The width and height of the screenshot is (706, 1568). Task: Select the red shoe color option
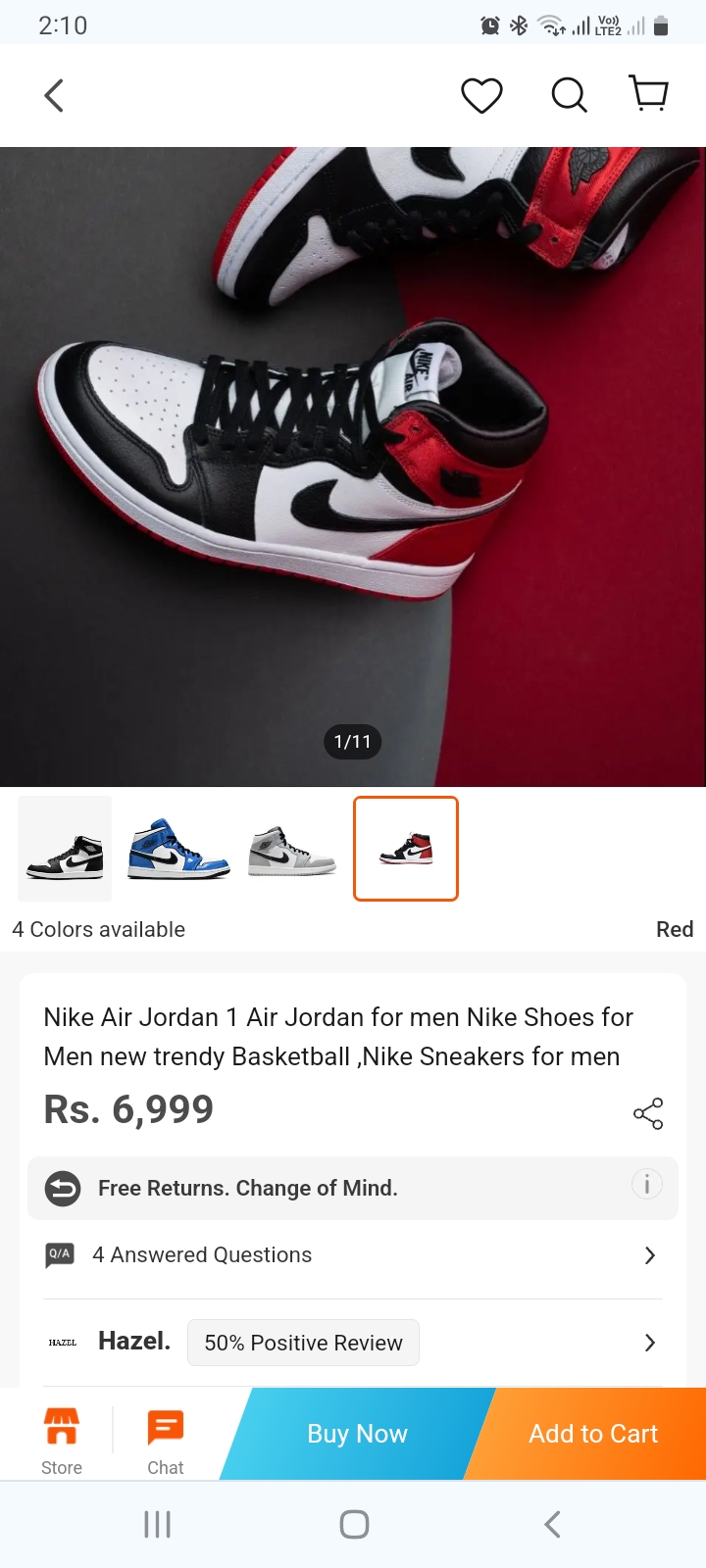406,849
